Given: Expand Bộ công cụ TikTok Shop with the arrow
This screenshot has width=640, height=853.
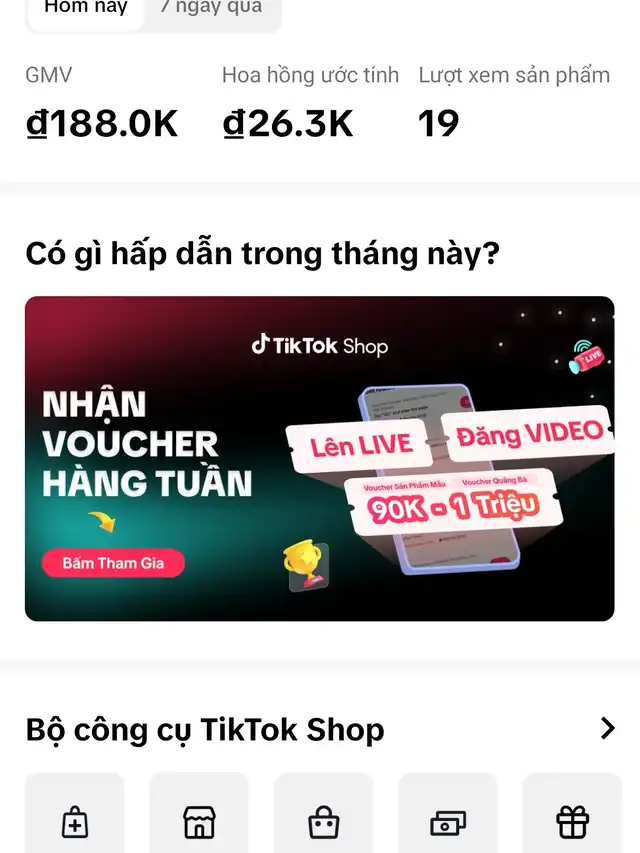Looking at the screenshot, I should click(607, 728).
